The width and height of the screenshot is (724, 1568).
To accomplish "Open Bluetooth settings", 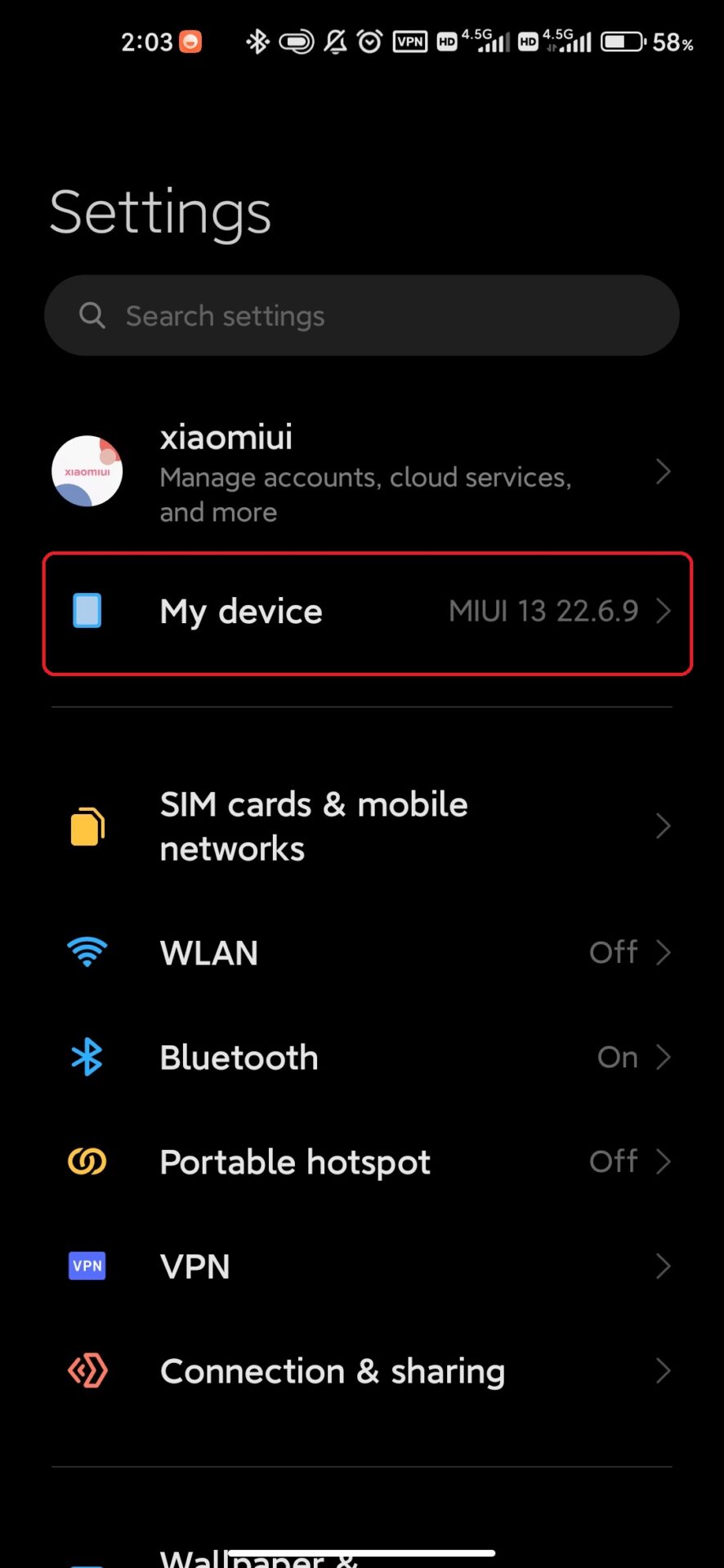I will 361,1057.
